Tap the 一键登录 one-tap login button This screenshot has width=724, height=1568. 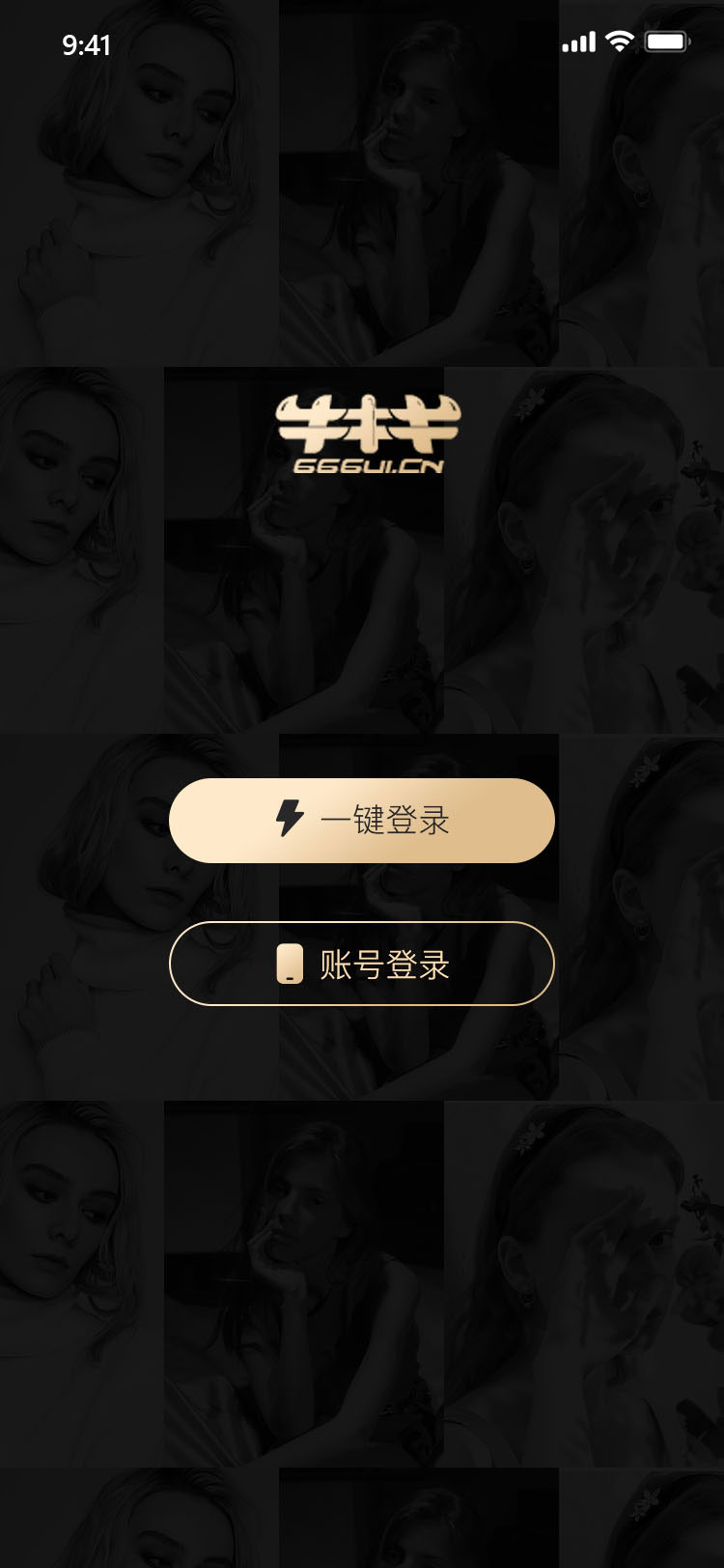tap(362, 821)
